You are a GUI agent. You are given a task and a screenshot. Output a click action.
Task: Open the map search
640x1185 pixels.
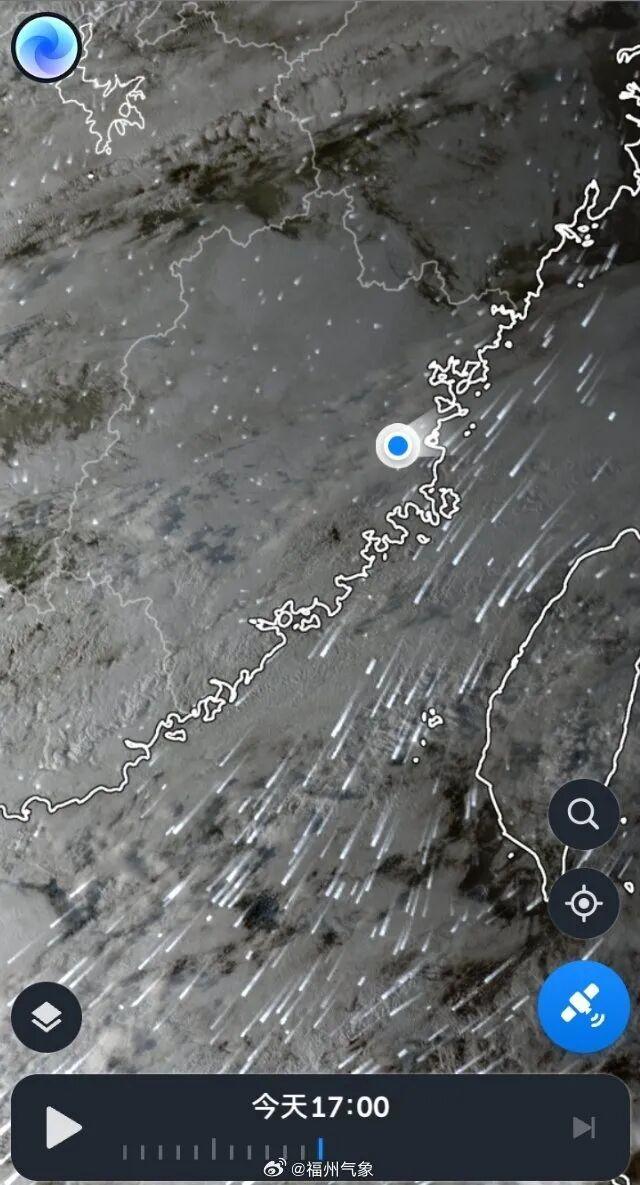click(583, 814)
